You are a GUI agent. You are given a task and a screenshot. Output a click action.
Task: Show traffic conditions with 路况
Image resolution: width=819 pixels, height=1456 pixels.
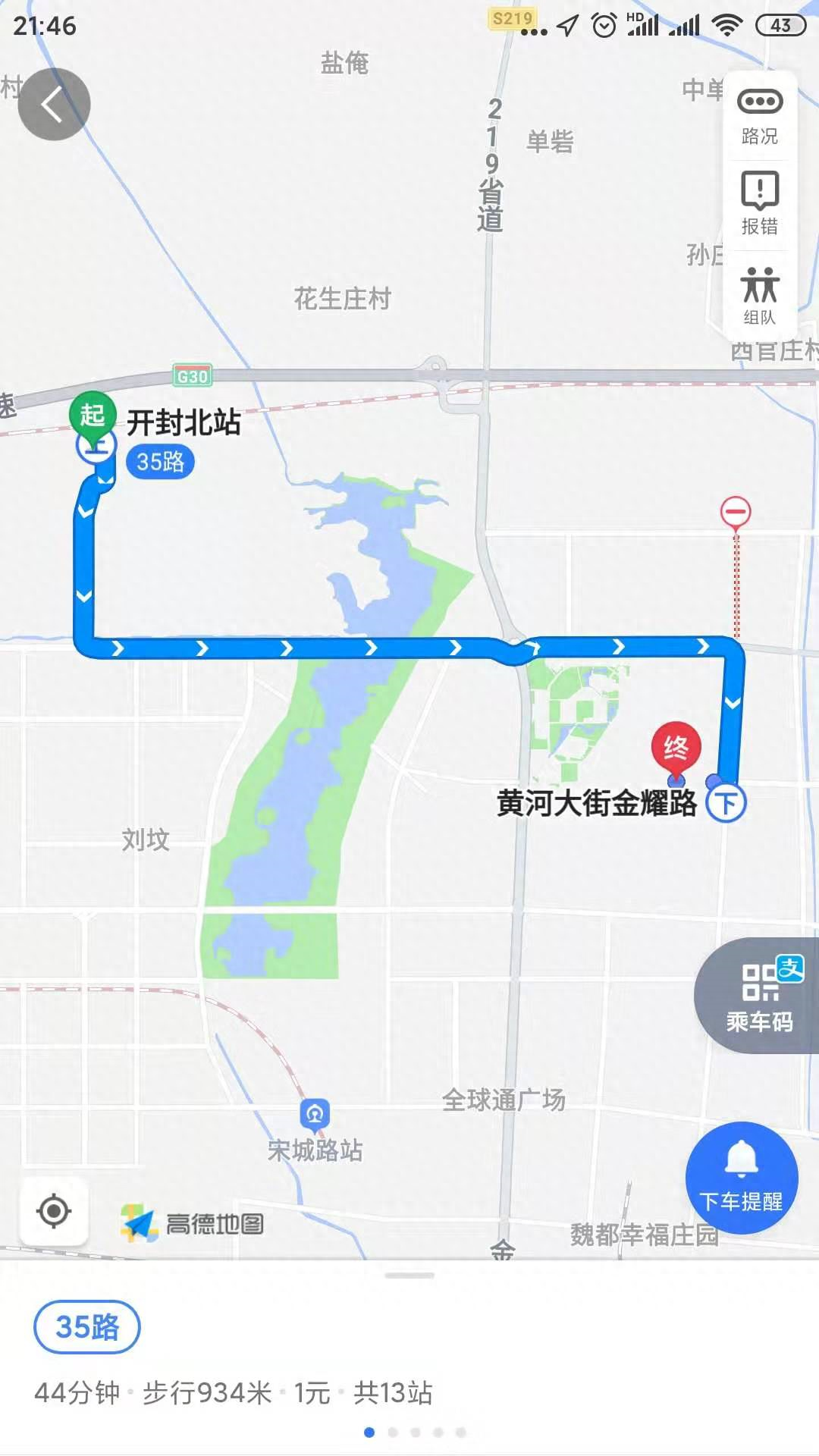[x=759, y=116]
